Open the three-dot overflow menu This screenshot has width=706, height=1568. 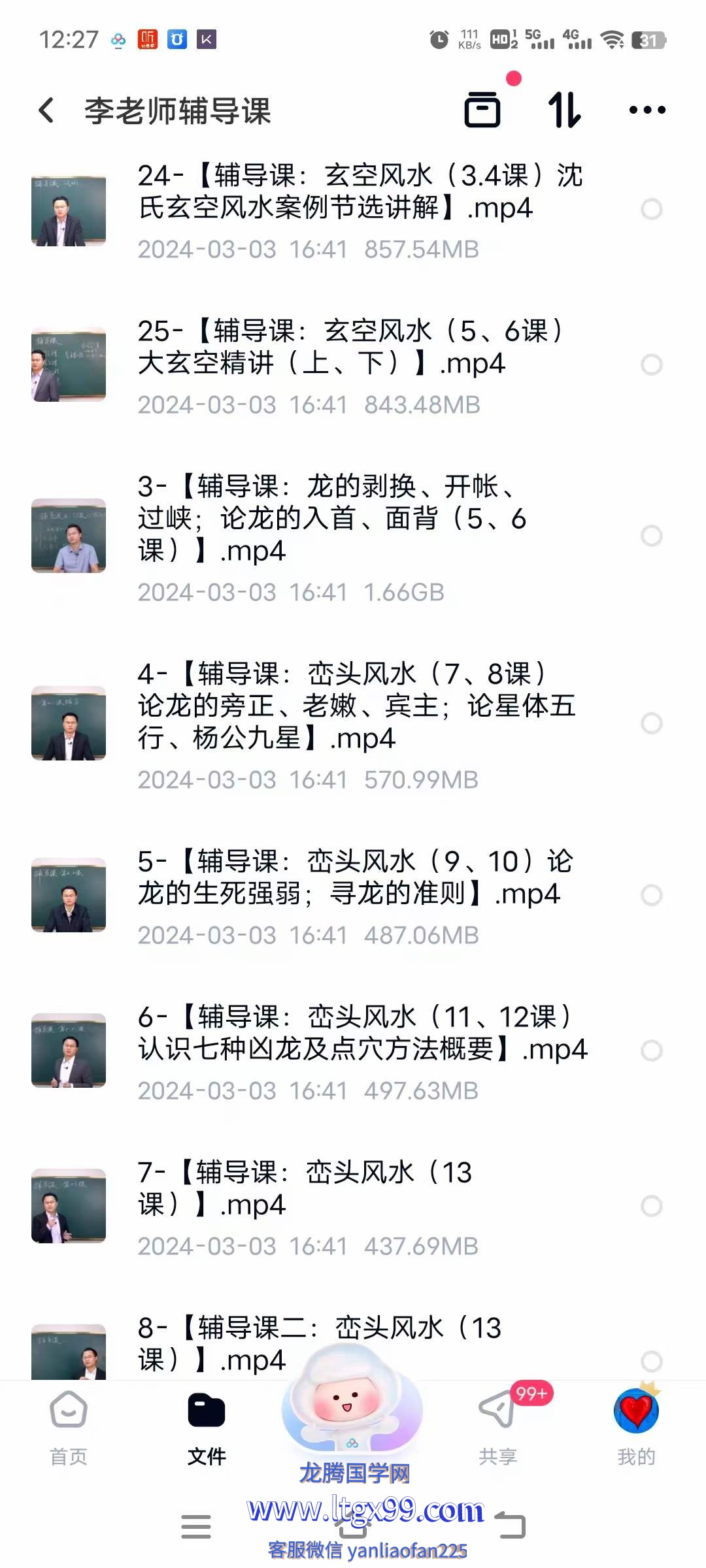tap(647, 110)
